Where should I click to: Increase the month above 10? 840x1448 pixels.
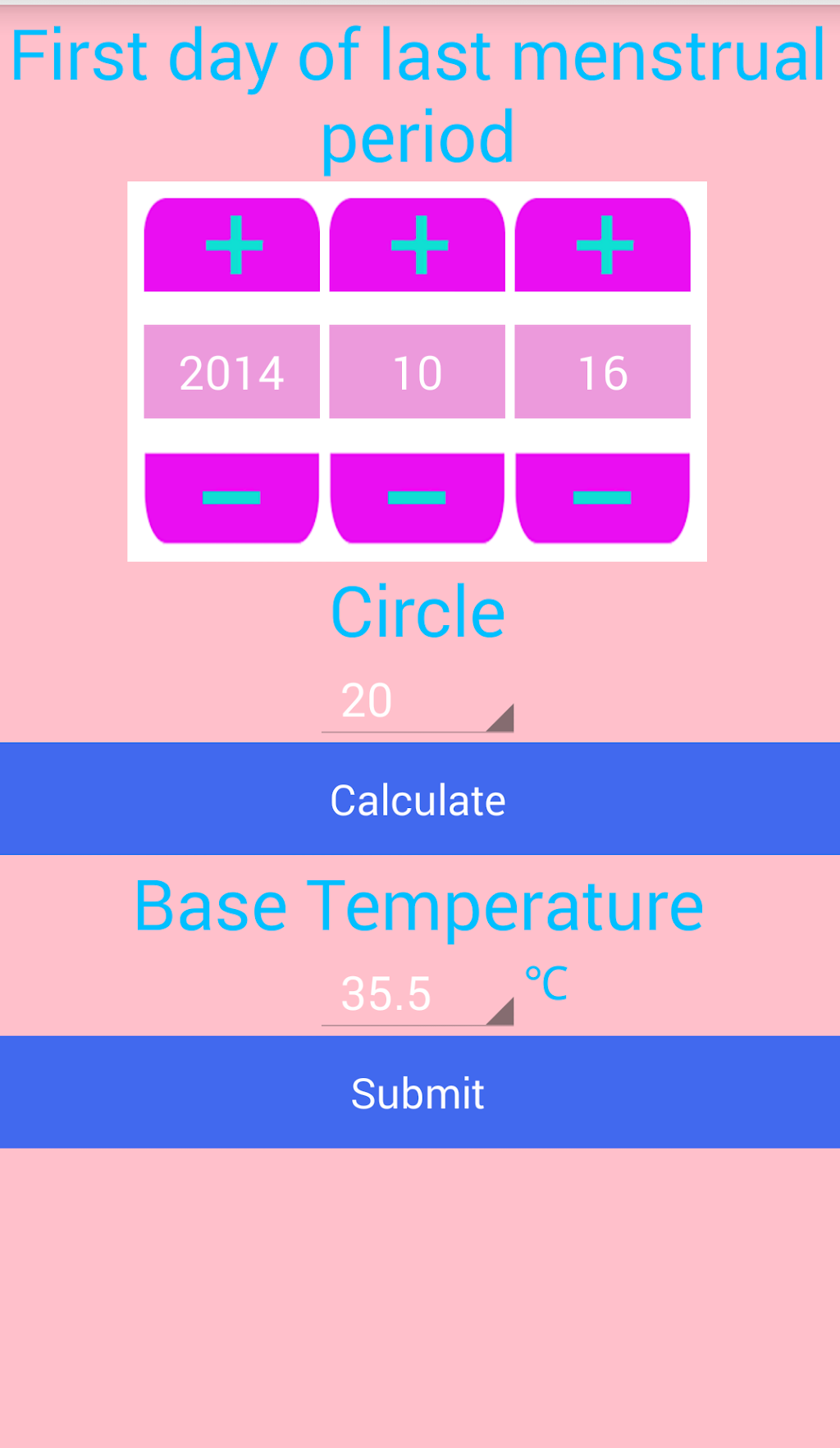click(417, 244)
